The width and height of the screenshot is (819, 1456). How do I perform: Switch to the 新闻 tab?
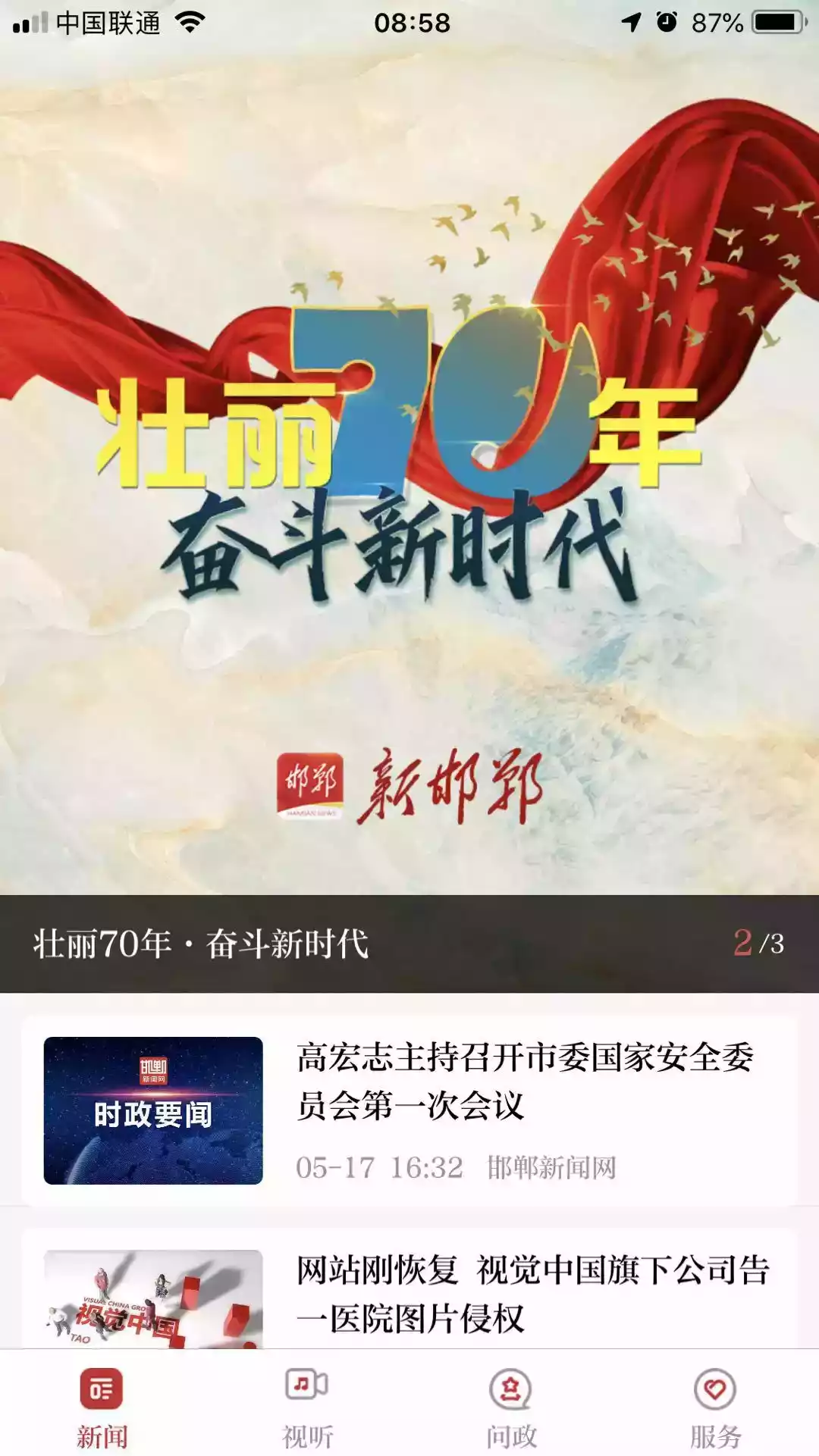[x=102, y=1407]
